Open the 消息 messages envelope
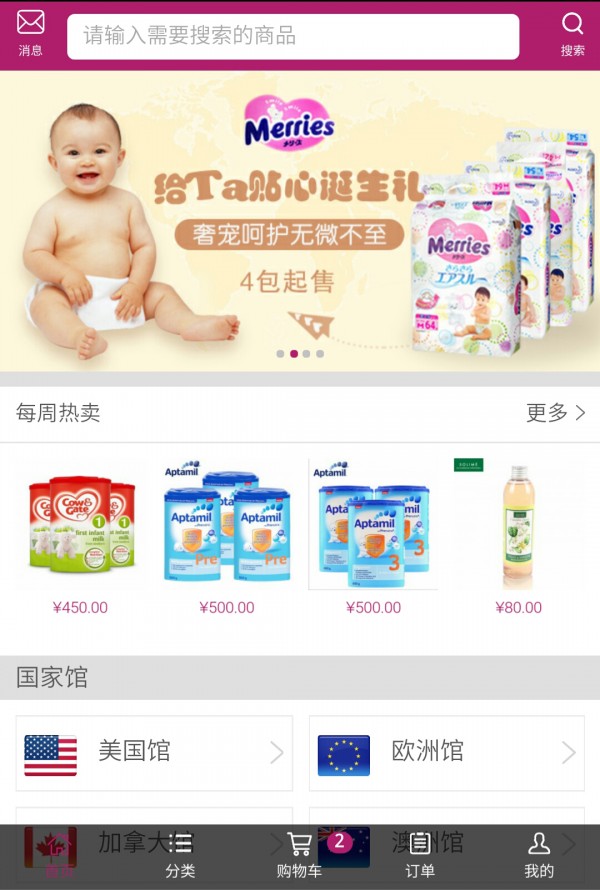This screenshot has height=890, width=600. [31, 33]
